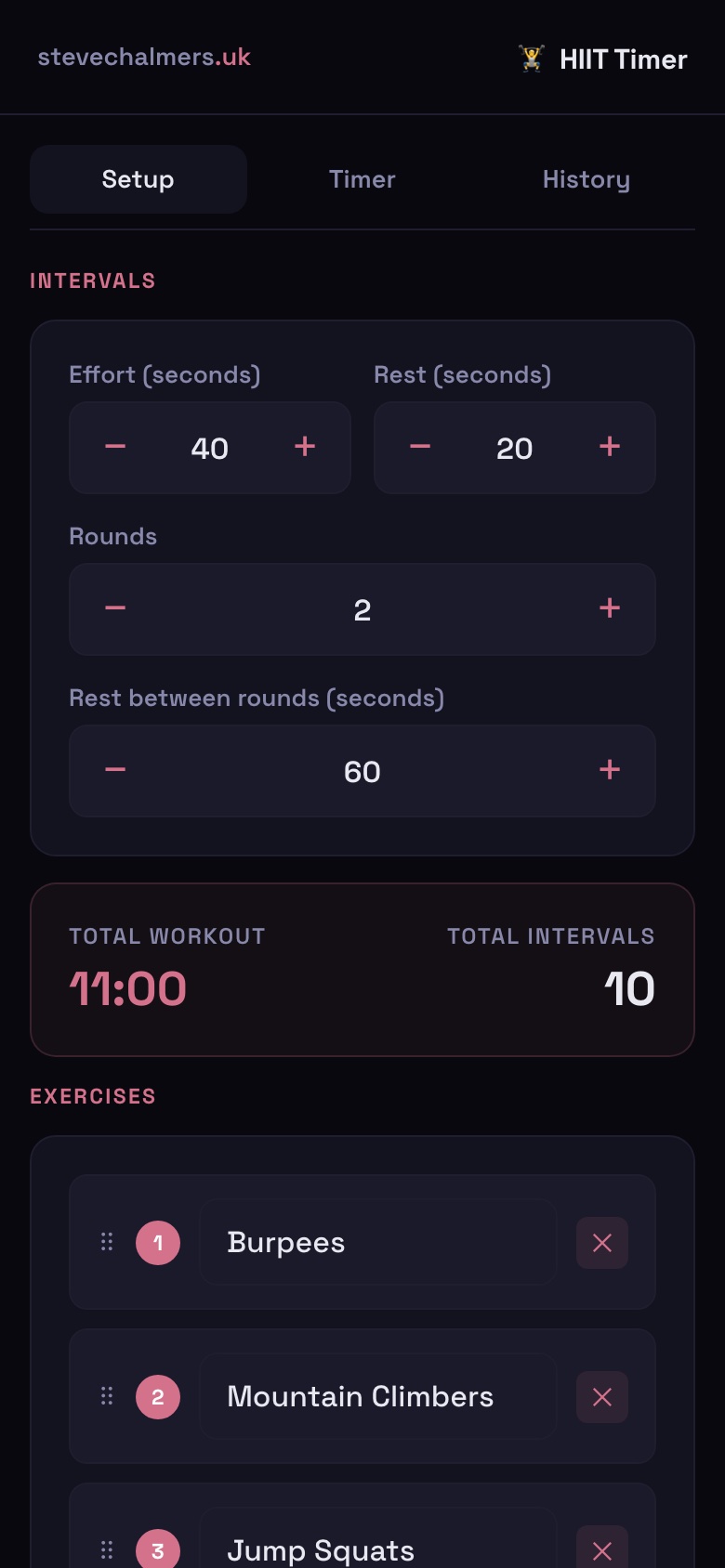Reduce Rounds using the minus control

[x=114, y=608]
